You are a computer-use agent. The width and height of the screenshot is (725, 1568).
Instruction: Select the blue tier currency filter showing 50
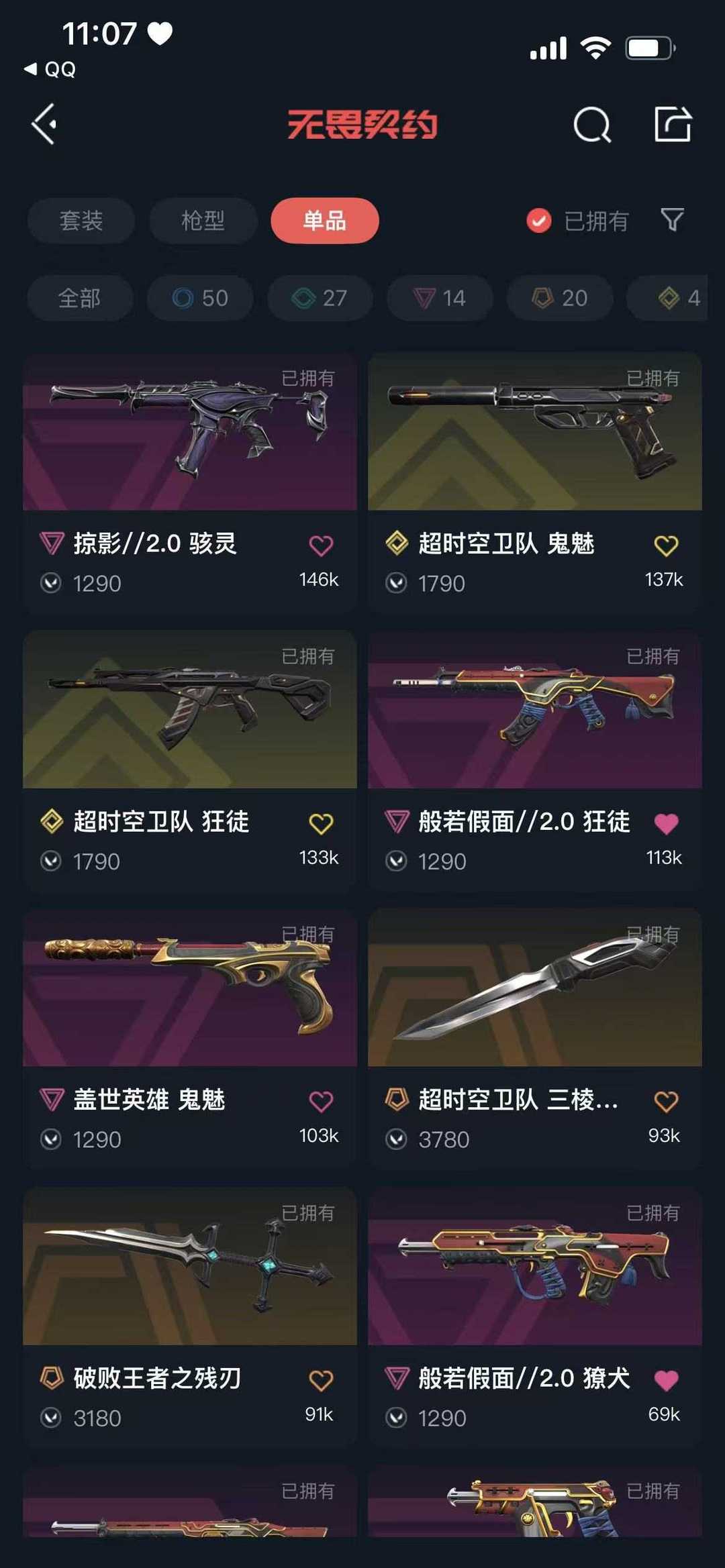(199, 299)
